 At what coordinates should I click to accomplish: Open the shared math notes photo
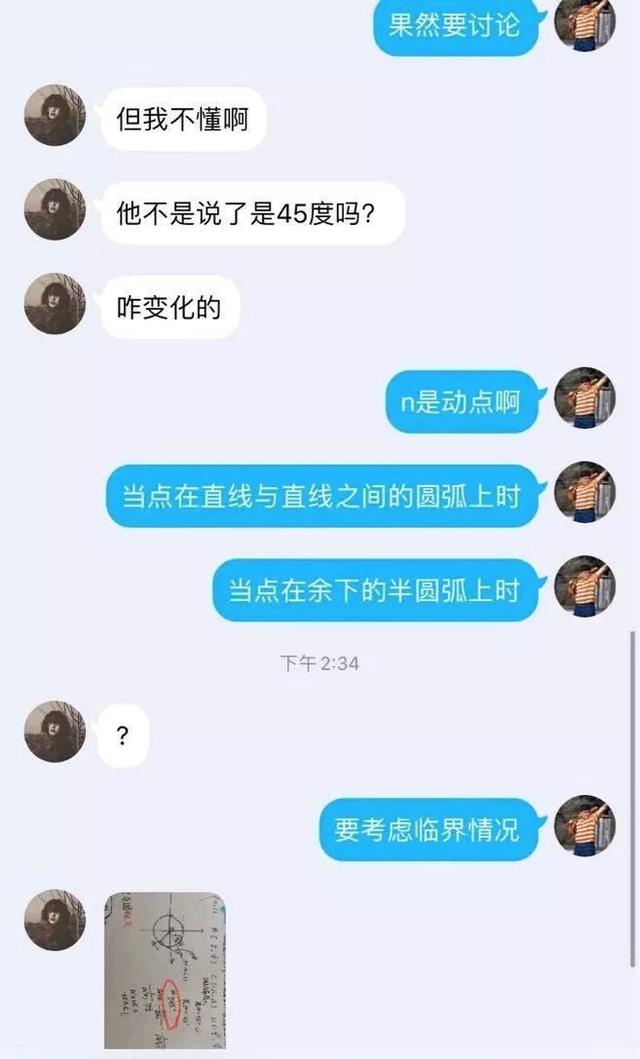[x=165, y=970]
